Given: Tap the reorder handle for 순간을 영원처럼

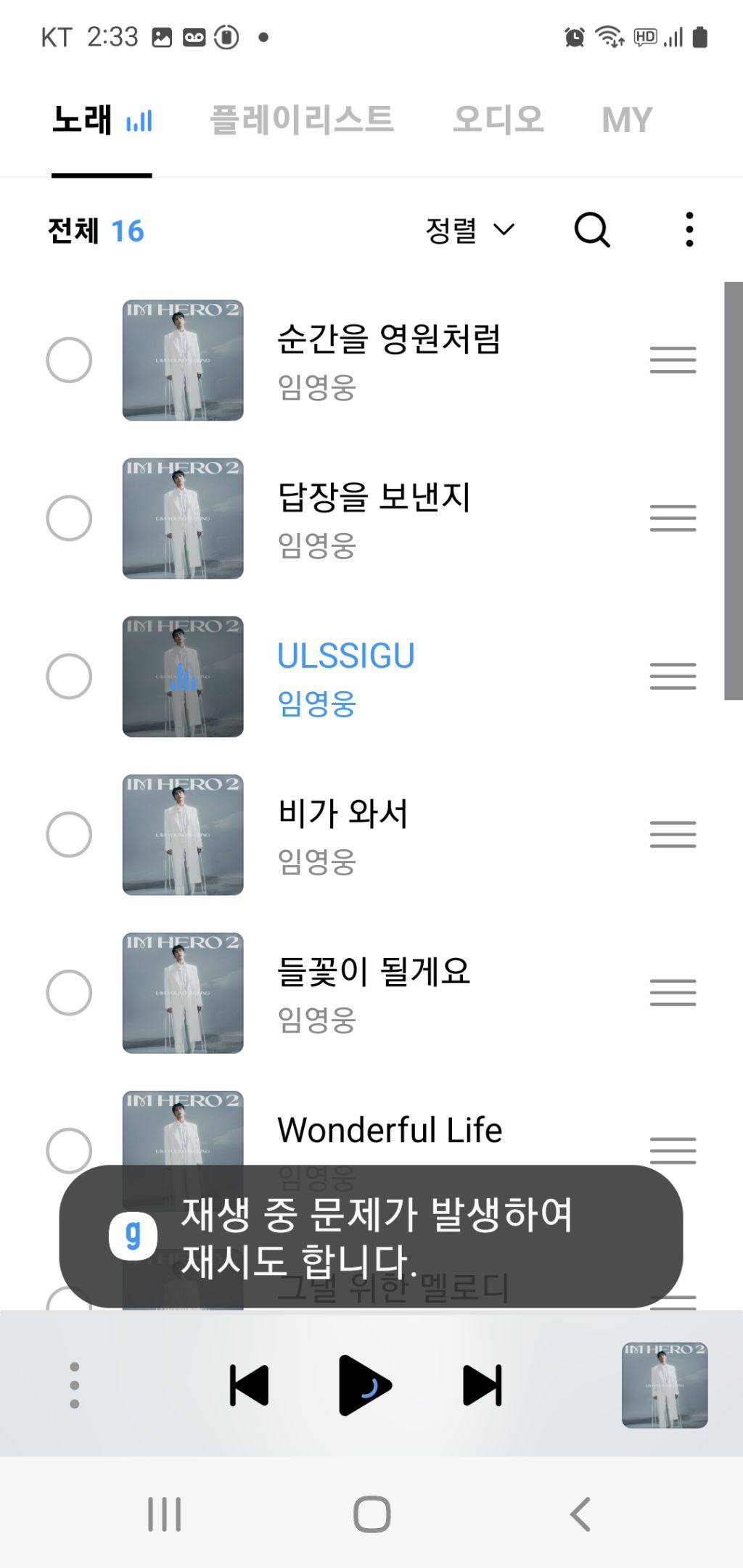Looking at the screenshot, I should (673, 360).
